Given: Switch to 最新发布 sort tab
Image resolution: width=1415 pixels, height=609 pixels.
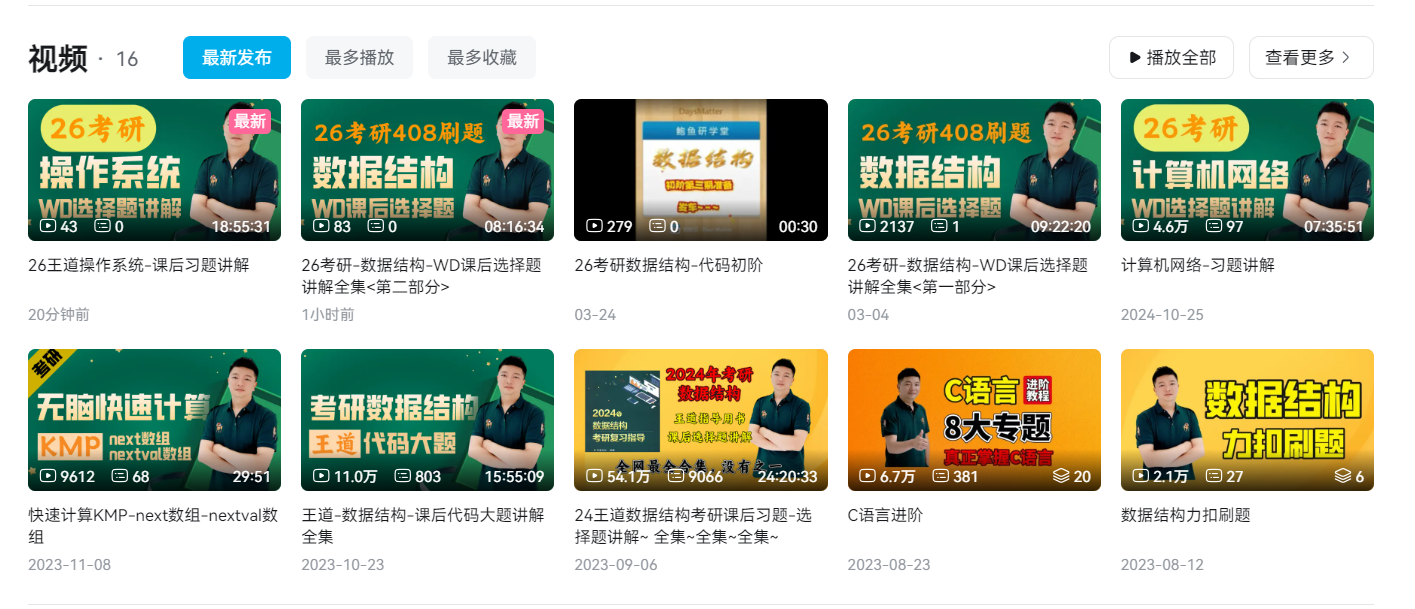Looking at the screenshot, I should 236,58.
